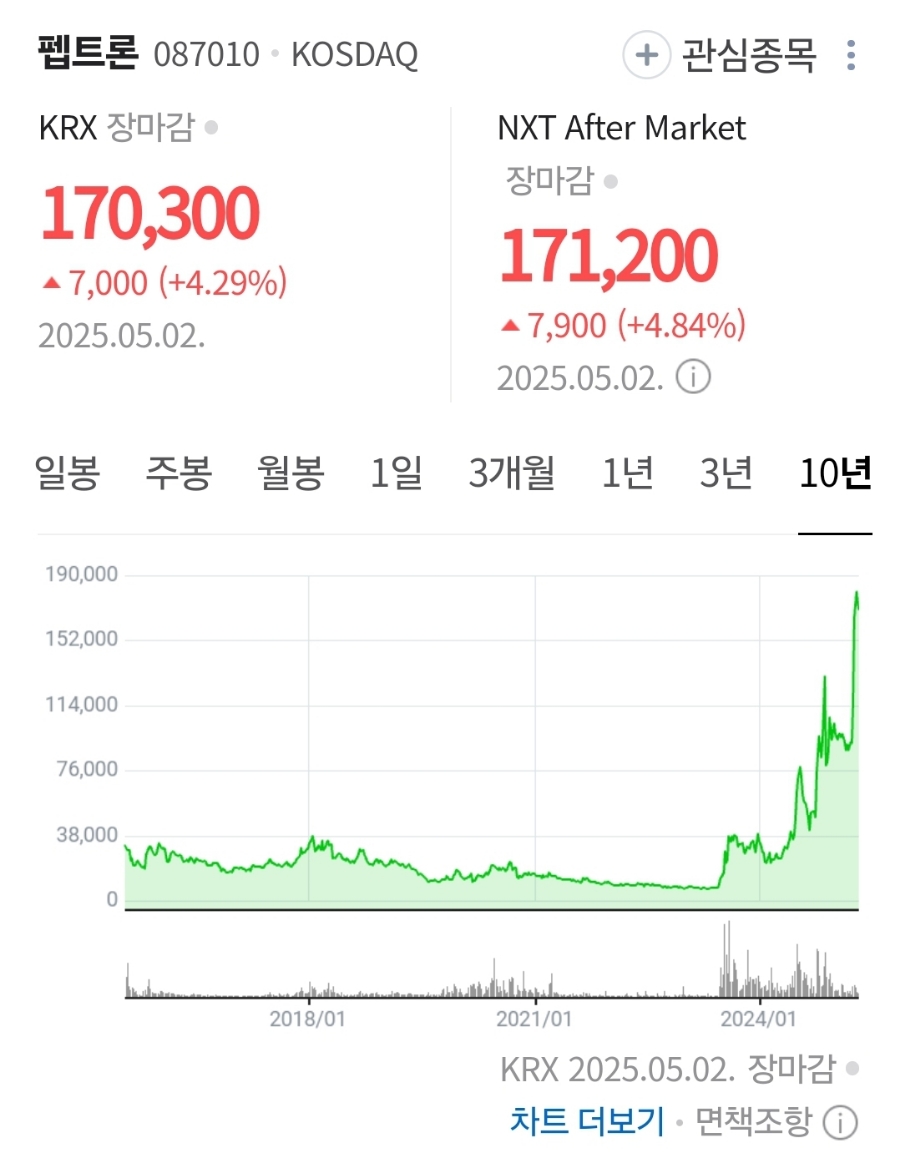Screen dimensions: 900x1153
Task: Change chart range to 3개월
Action: 512,472
